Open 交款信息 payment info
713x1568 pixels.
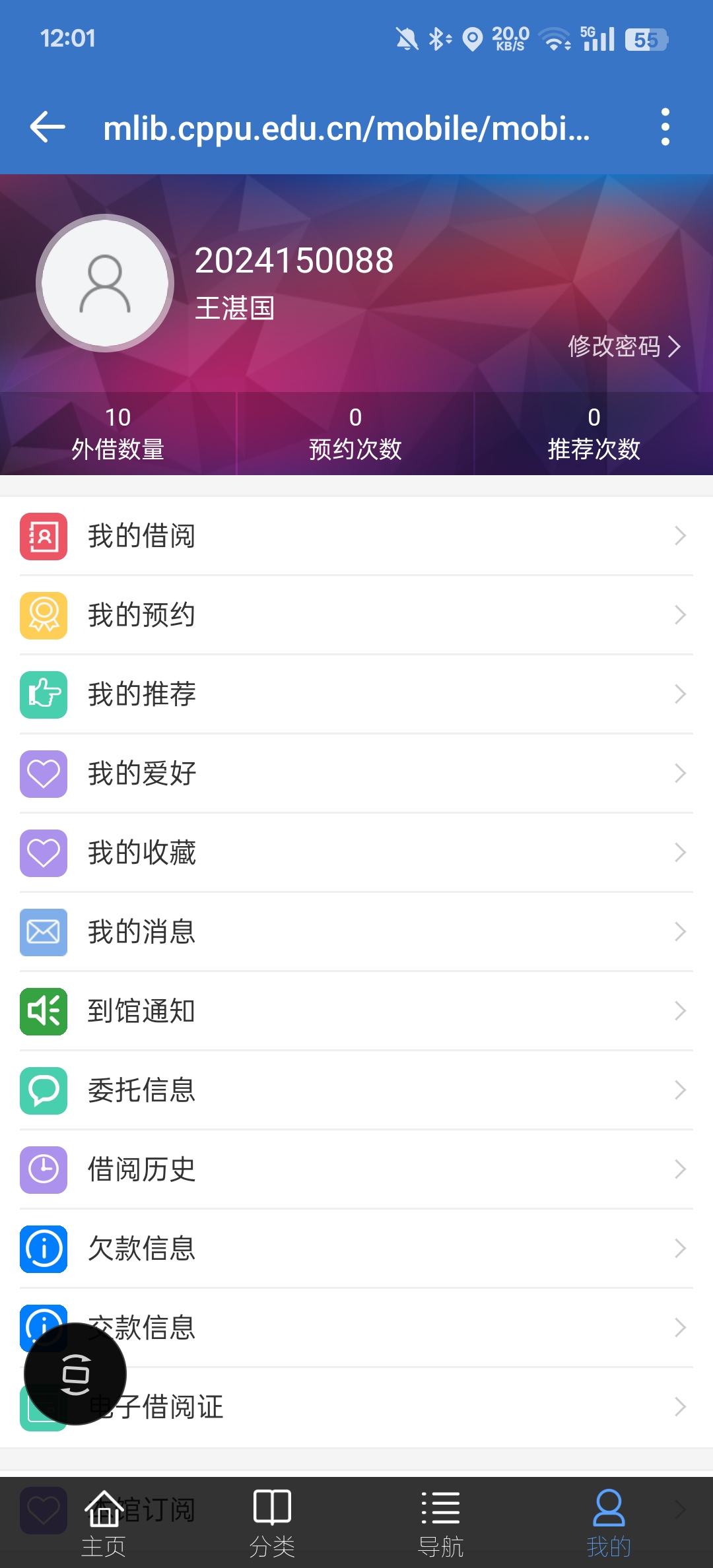point(396,1328)
